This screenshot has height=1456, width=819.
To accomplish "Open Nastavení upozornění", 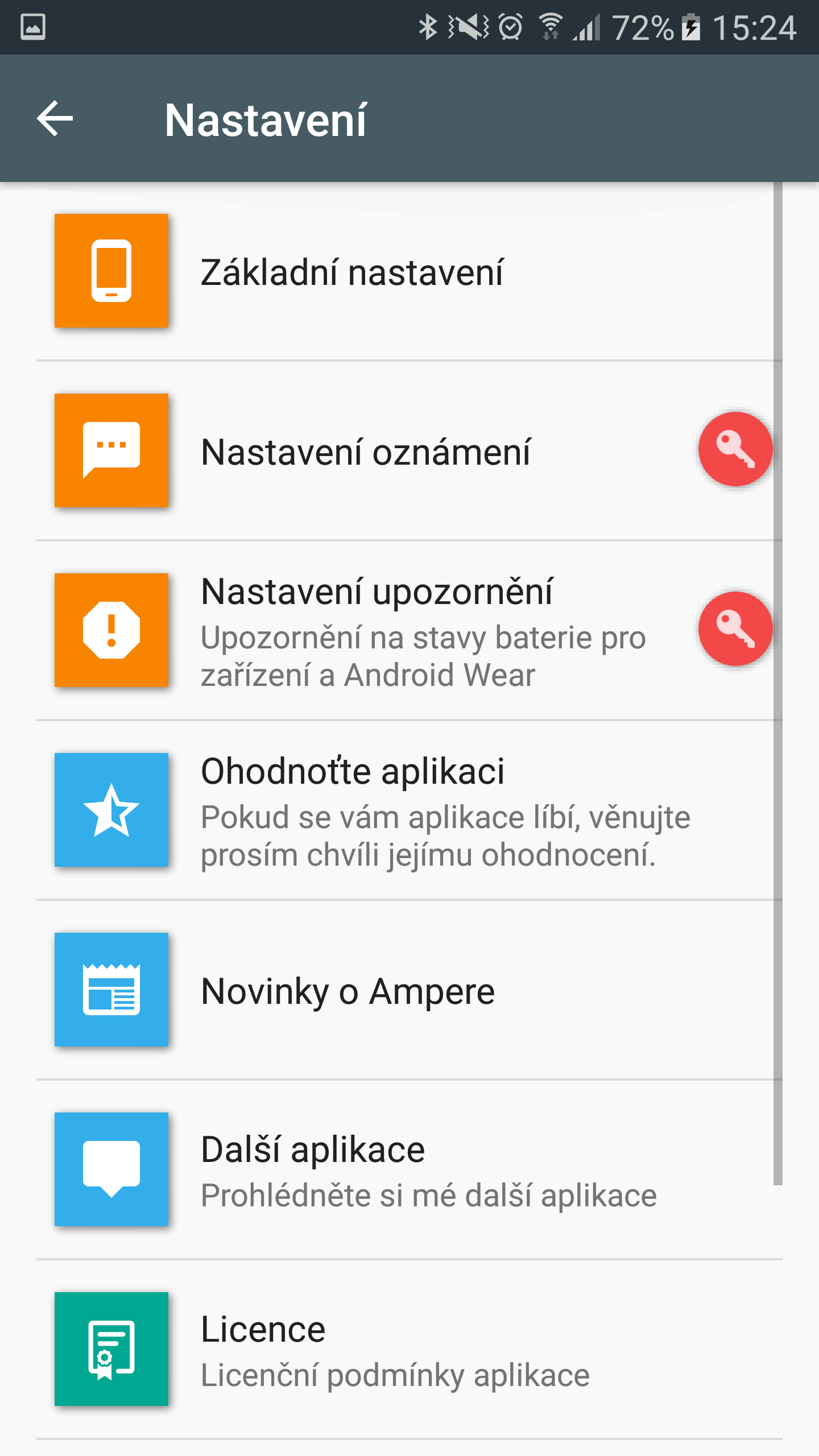I will point(377,631).
